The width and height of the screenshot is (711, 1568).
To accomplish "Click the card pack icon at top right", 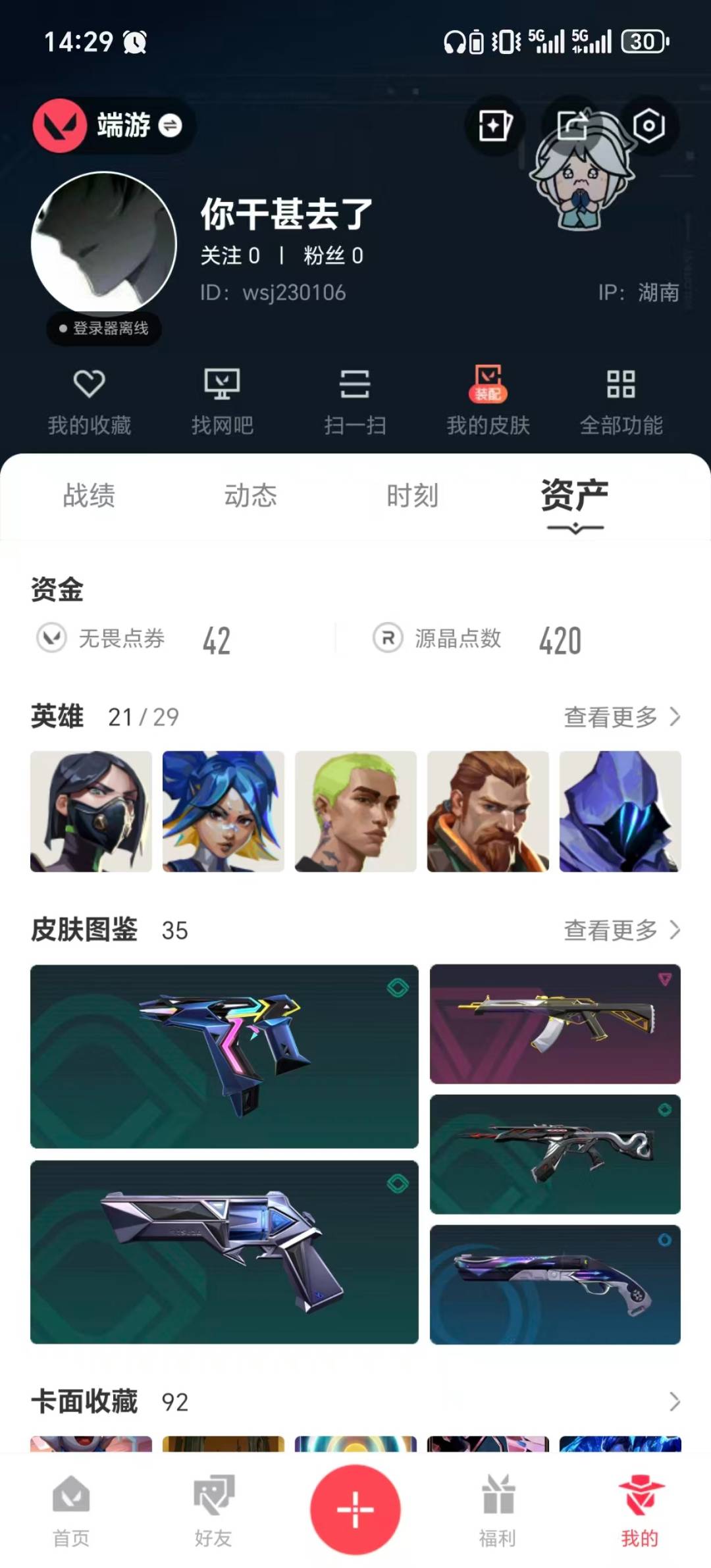I will coord(495,126).
